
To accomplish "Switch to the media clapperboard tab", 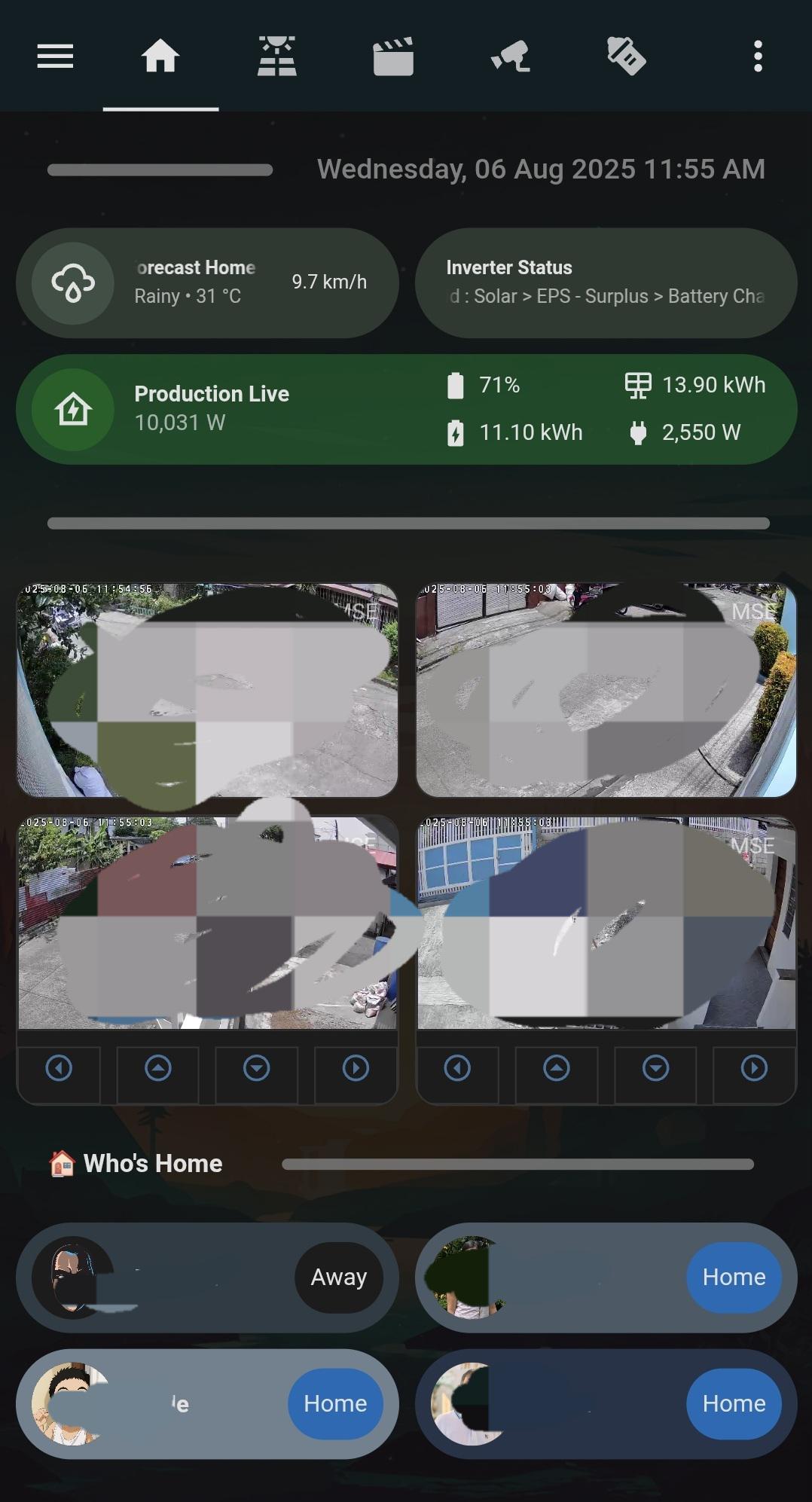I will coord(393,56).
